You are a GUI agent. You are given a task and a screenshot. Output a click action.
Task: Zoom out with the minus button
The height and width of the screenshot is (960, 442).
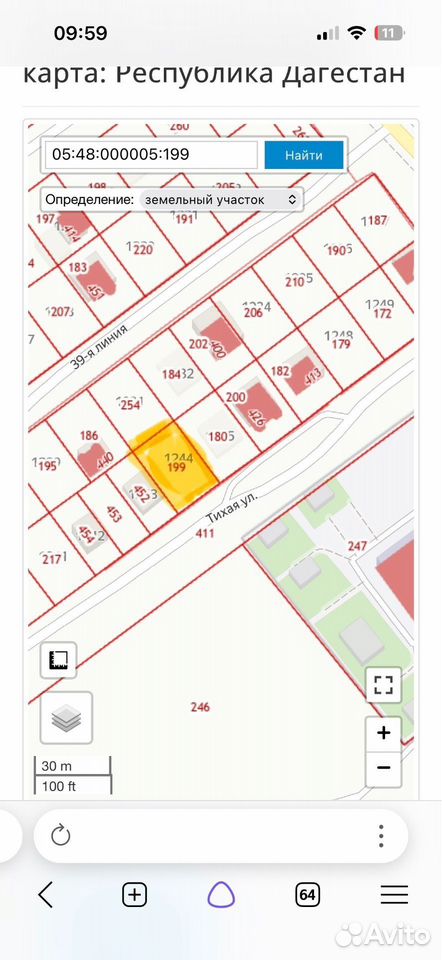coord(384,768)
